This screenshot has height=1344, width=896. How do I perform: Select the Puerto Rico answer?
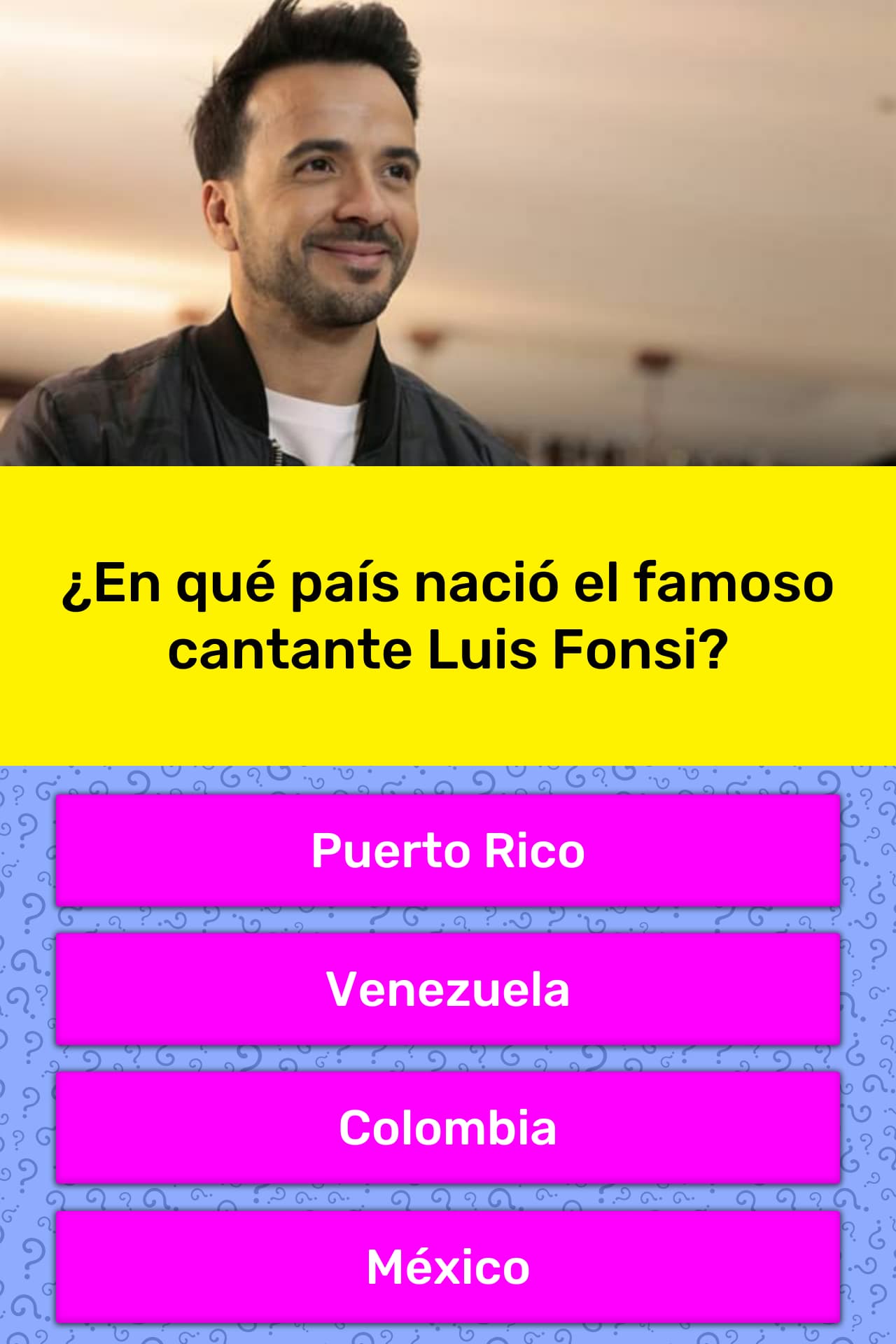[448, 850]
